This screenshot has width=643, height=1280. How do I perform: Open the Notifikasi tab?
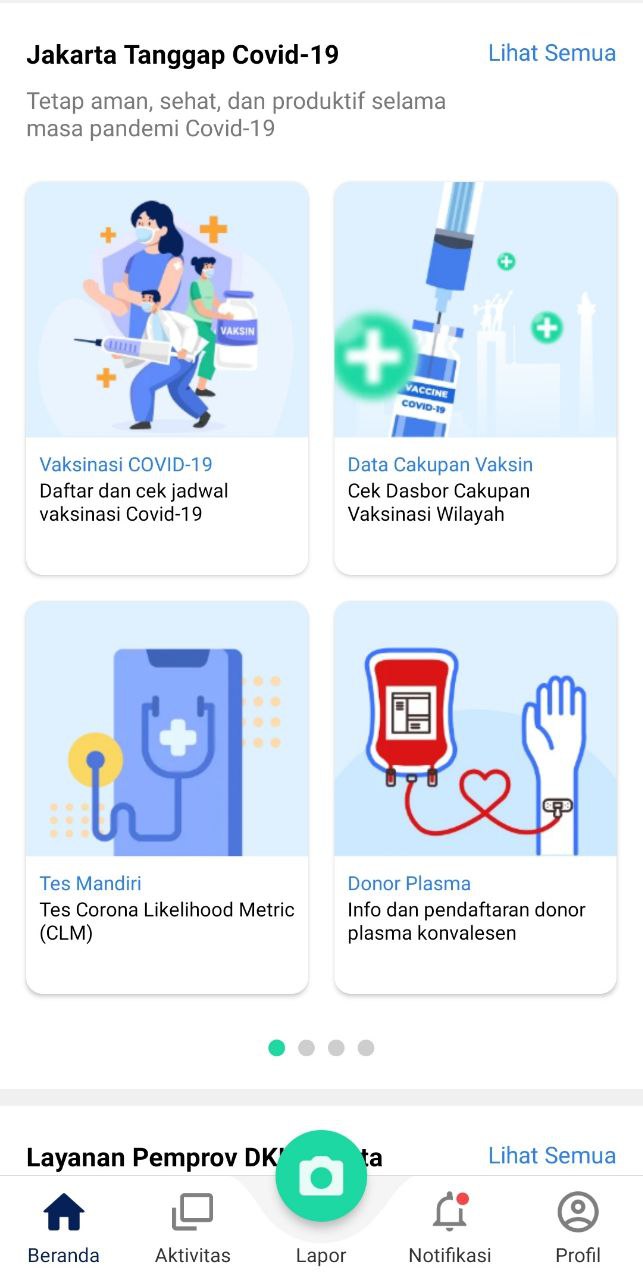(x=450, y=1228)
